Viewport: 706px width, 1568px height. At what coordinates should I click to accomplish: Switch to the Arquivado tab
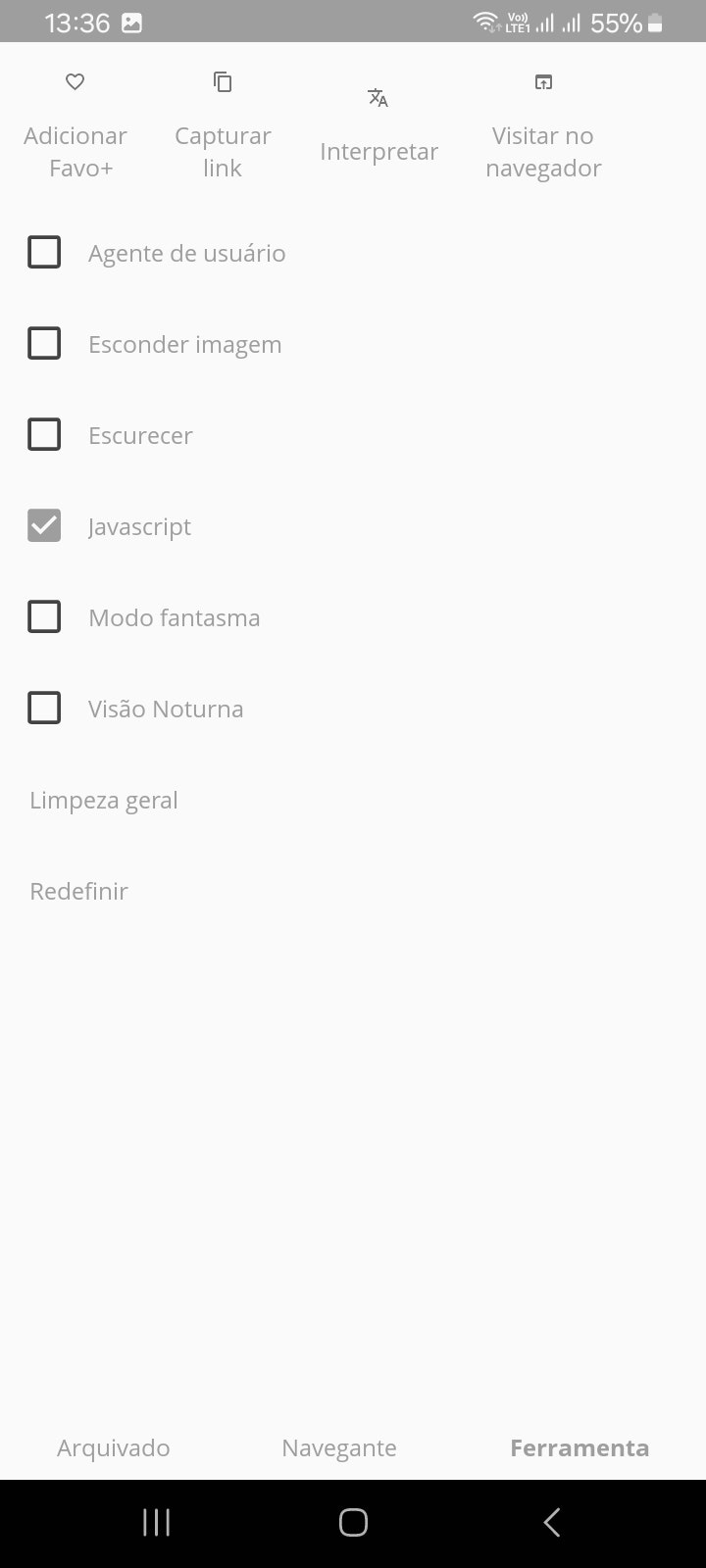pyautogui.click(x=113, y=1447)
